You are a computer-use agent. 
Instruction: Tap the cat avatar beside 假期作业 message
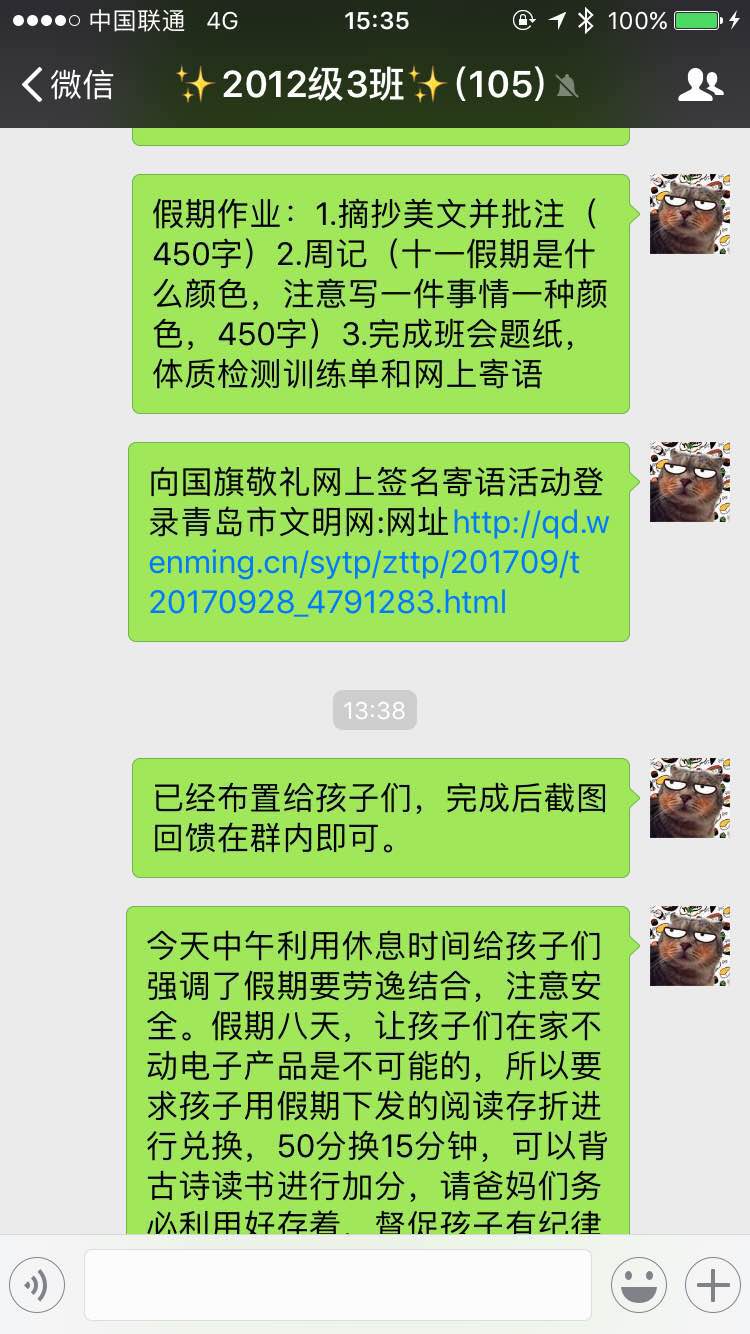click(x=690, y=214)
